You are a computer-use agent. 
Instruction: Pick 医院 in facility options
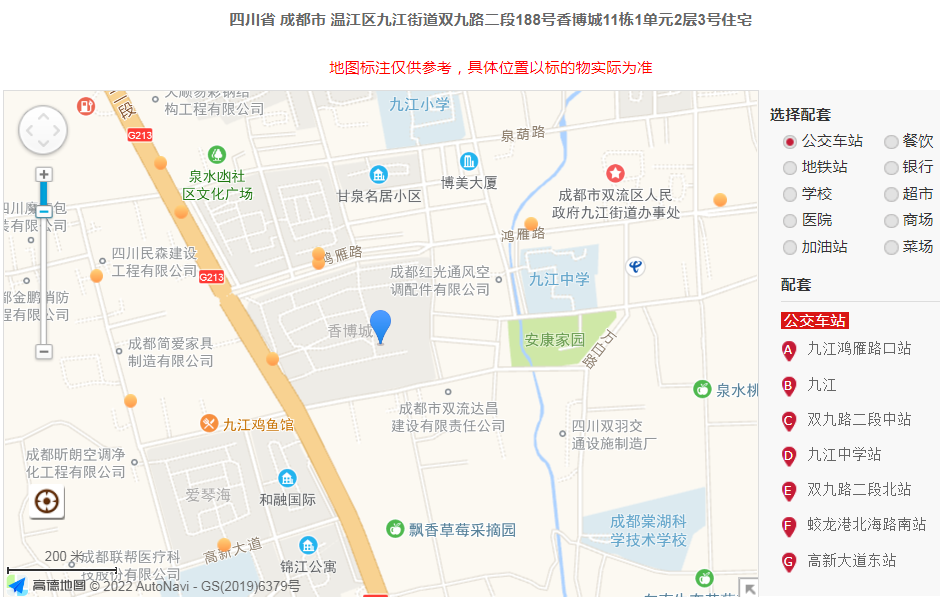(790, 221)
